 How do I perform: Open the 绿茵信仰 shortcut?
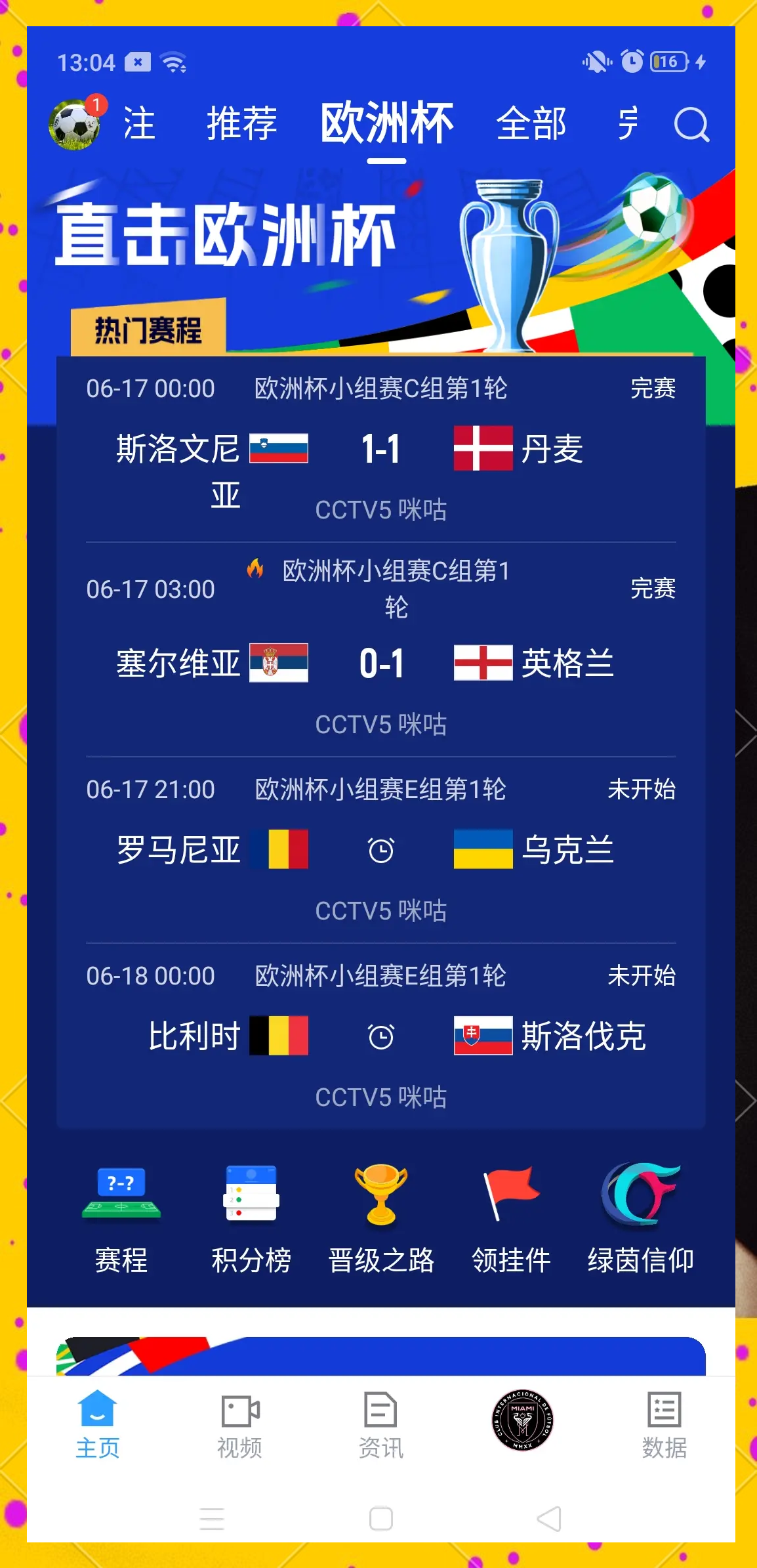coord(640,1218)
